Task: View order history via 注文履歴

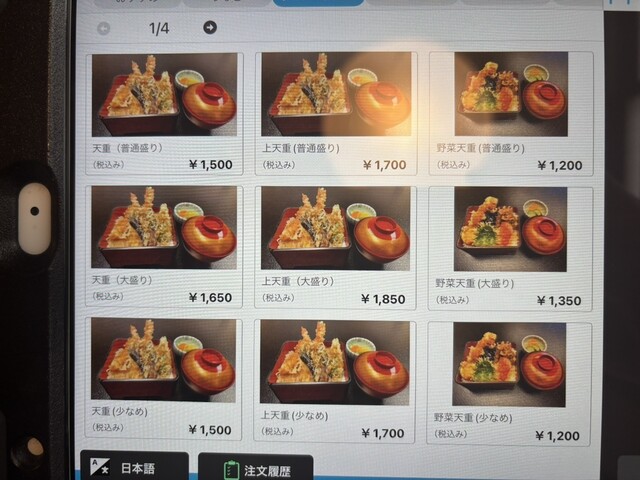Action: (x=255, y=468)
